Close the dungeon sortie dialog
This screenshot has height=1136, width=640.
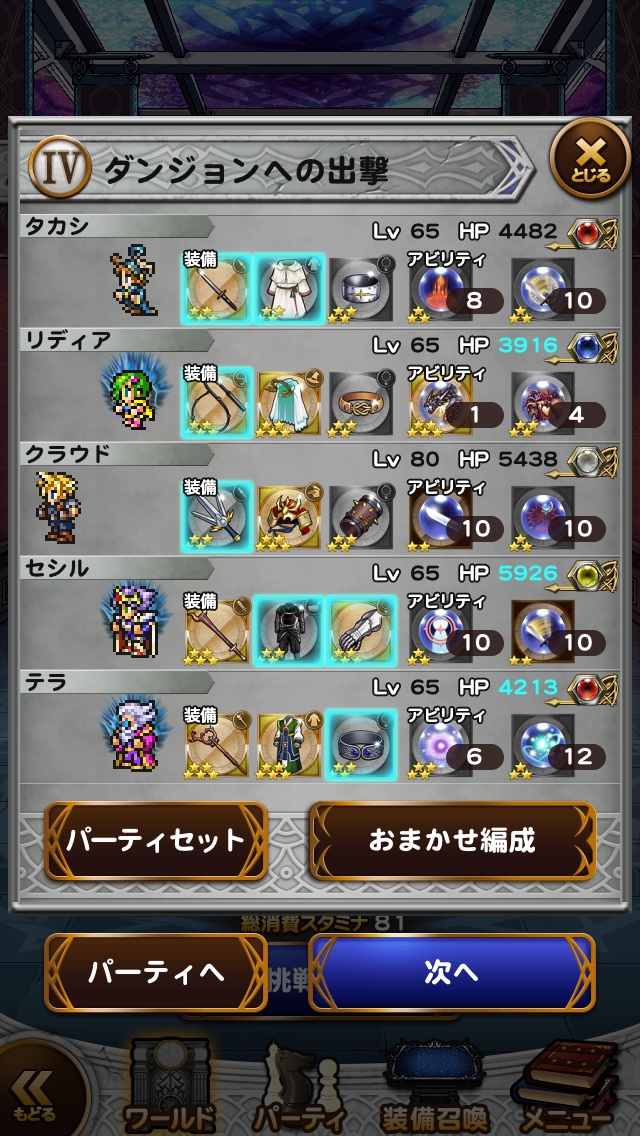[x=591, y=159]
